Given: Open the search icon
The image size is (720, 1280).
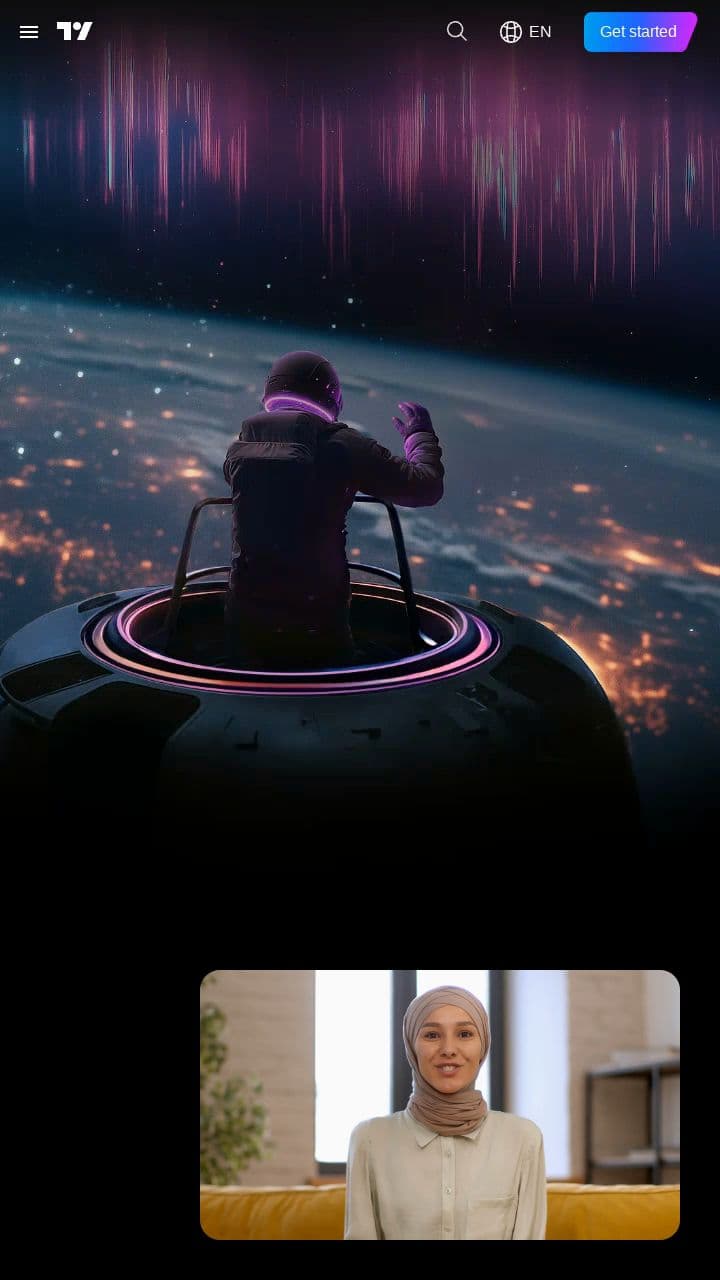Looking at the screenshot, I should (457, 31).
